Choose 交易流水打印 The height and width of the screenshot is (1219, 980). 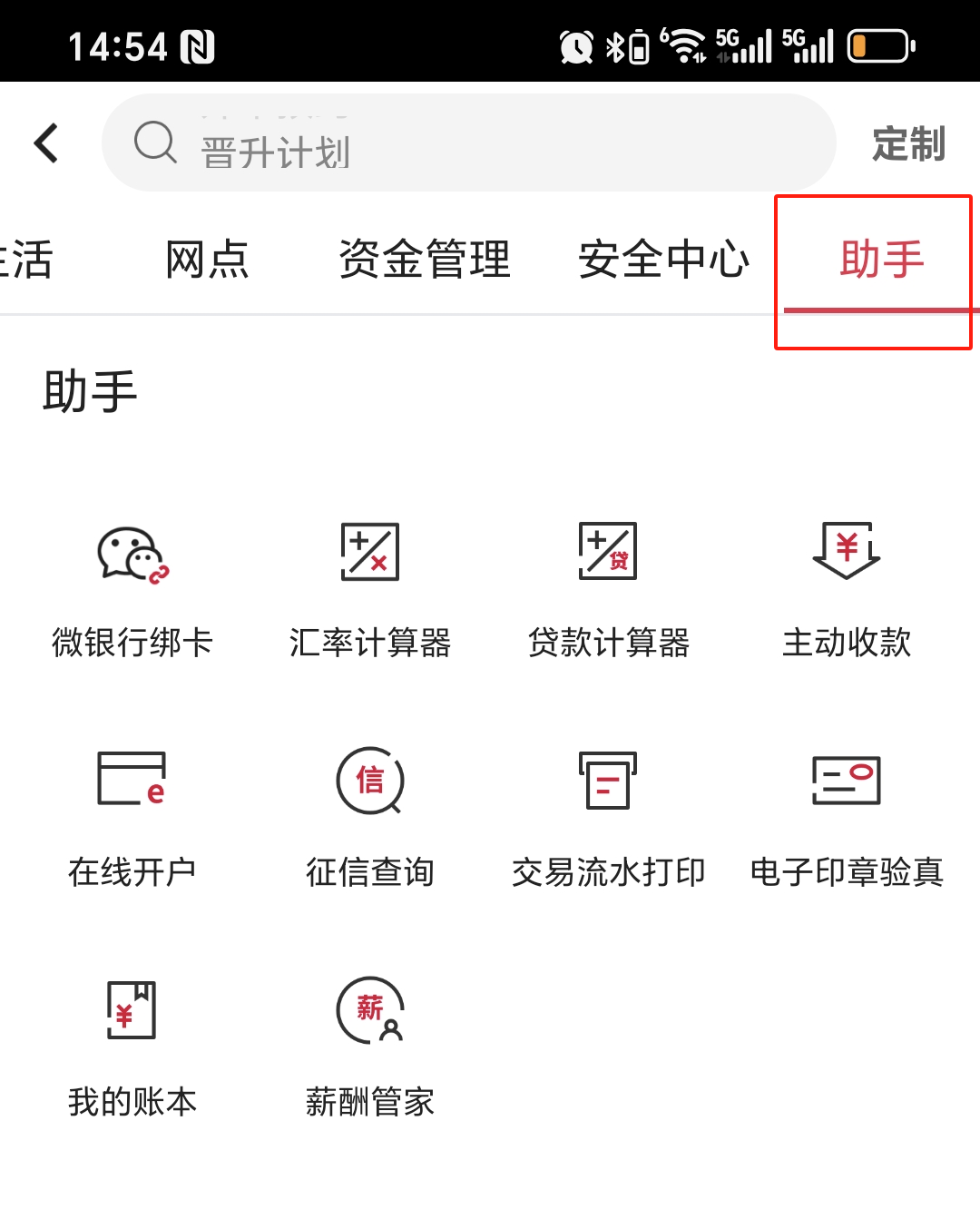[608, 815]
